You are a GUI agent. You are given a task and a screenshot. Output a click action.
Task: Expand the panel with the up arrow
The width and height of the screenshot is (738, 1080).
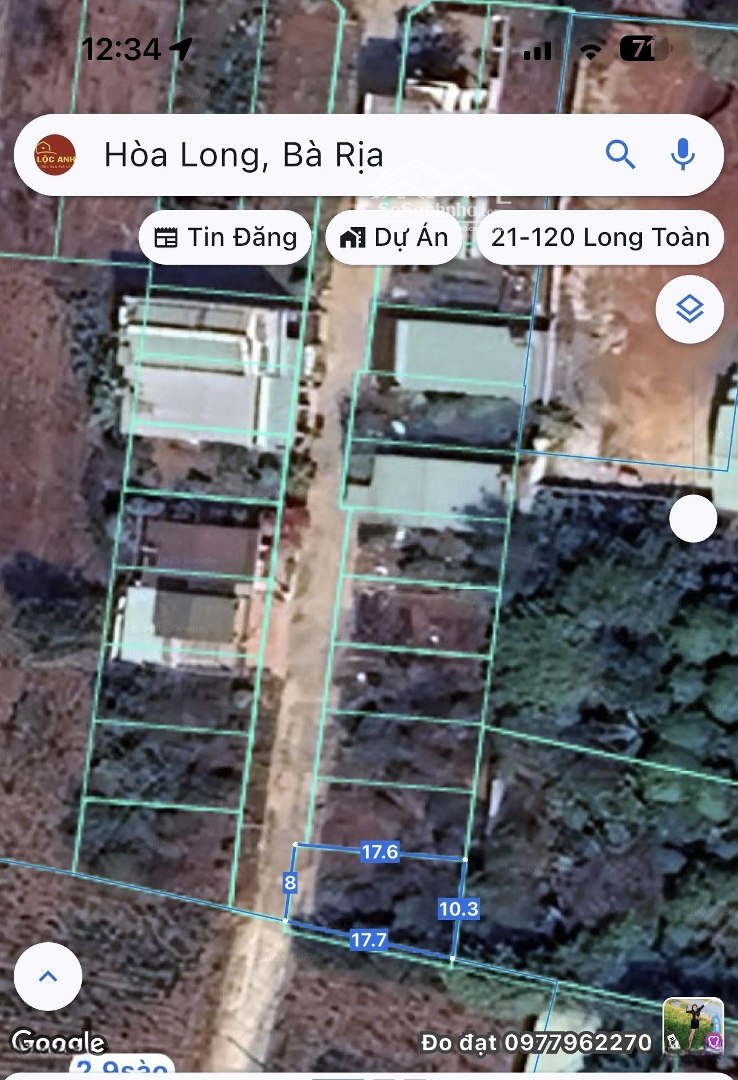tap(48, 976)
